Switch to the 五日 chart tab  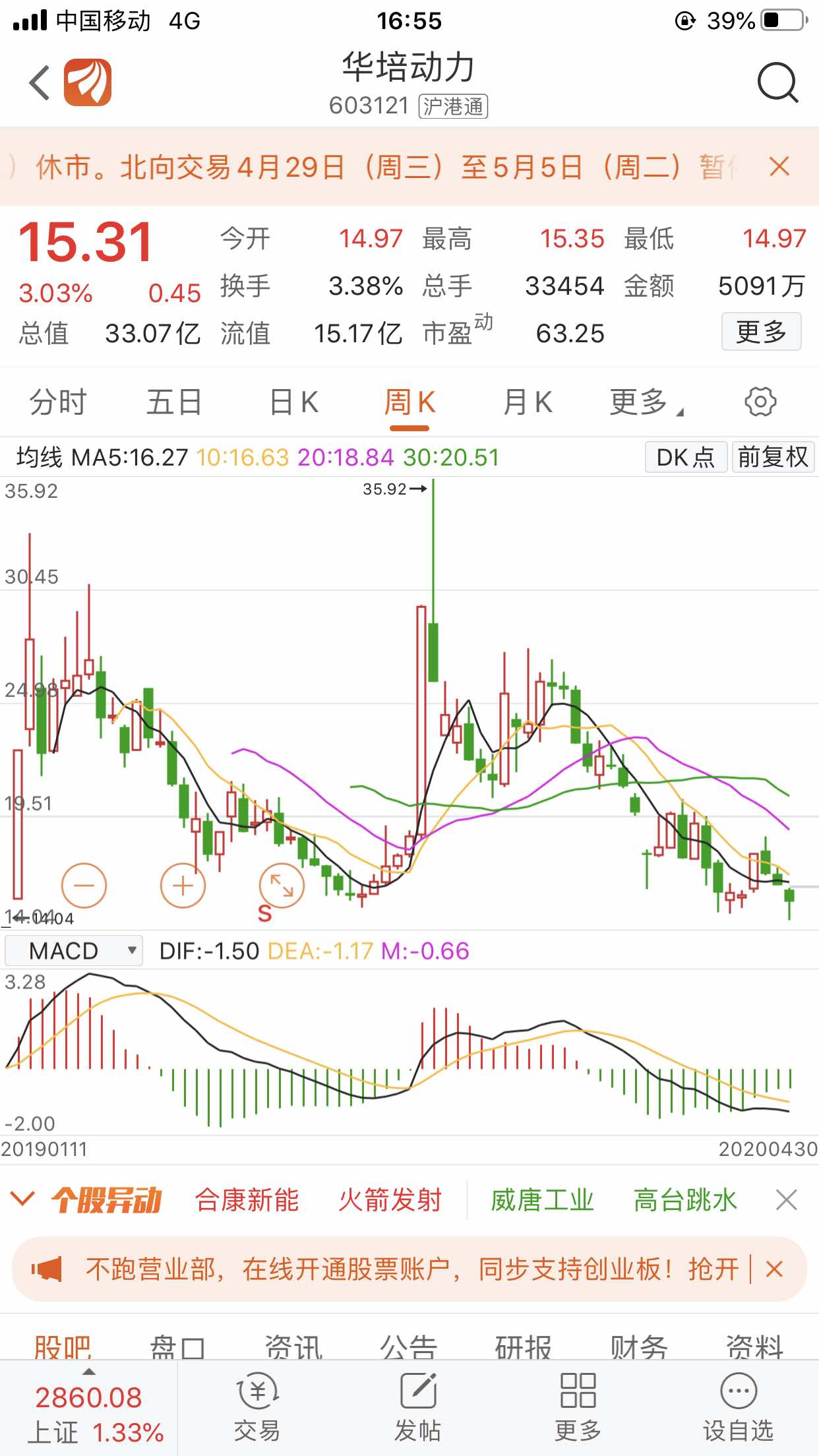coord(174,402)
